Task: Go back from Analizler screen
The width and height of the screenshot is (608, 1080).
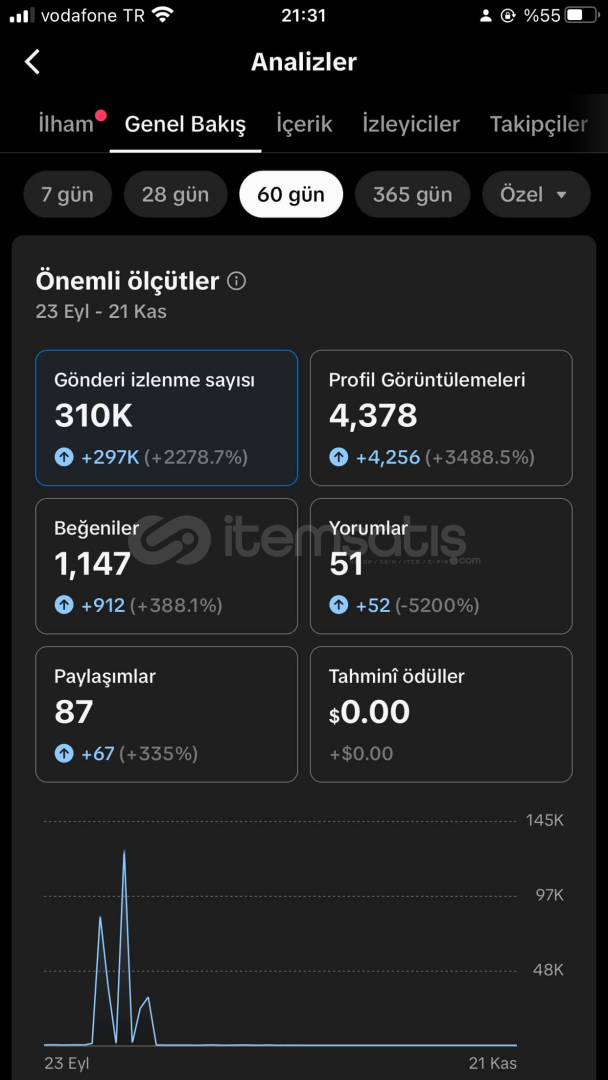Action: click(32, 62)
